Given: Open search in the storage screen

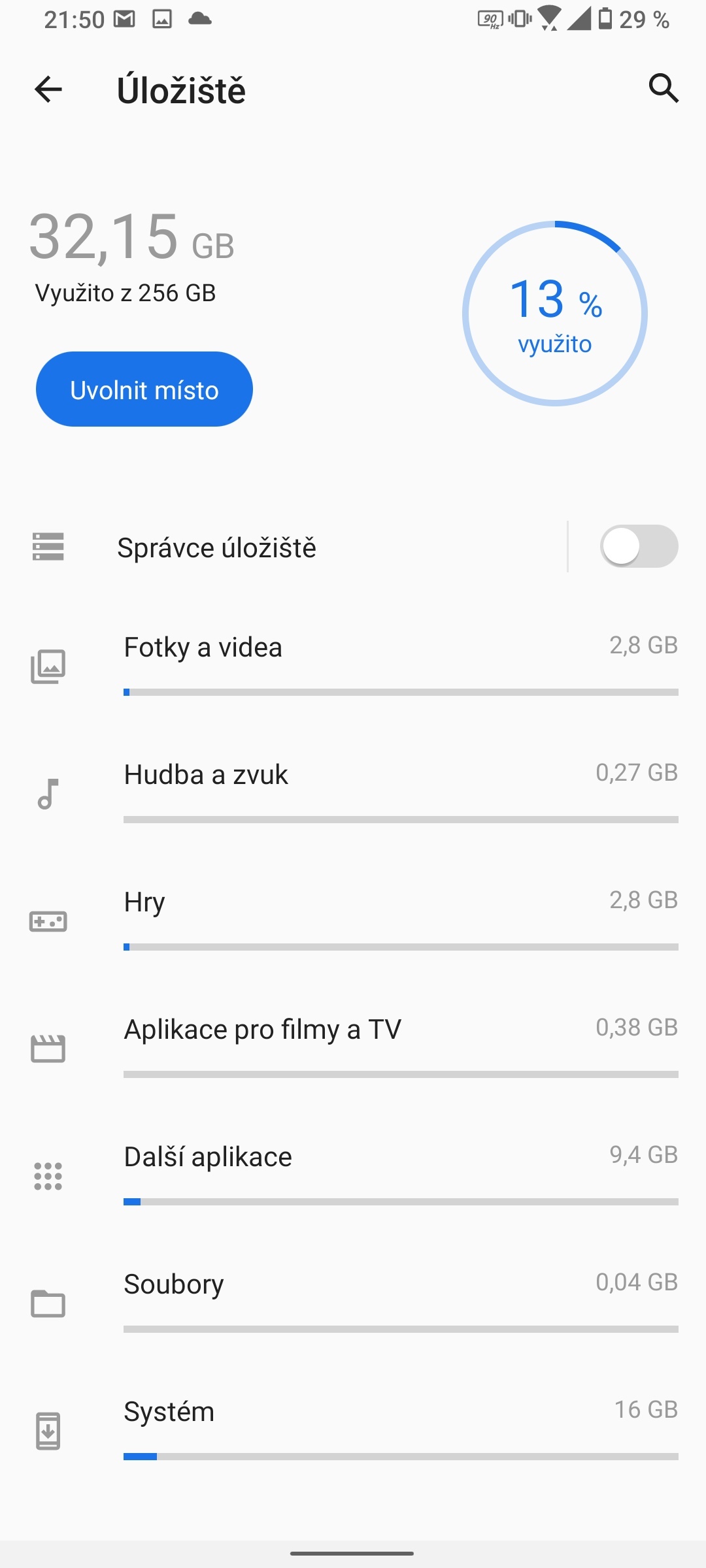Looking at the screenshot, I should 664,90.
